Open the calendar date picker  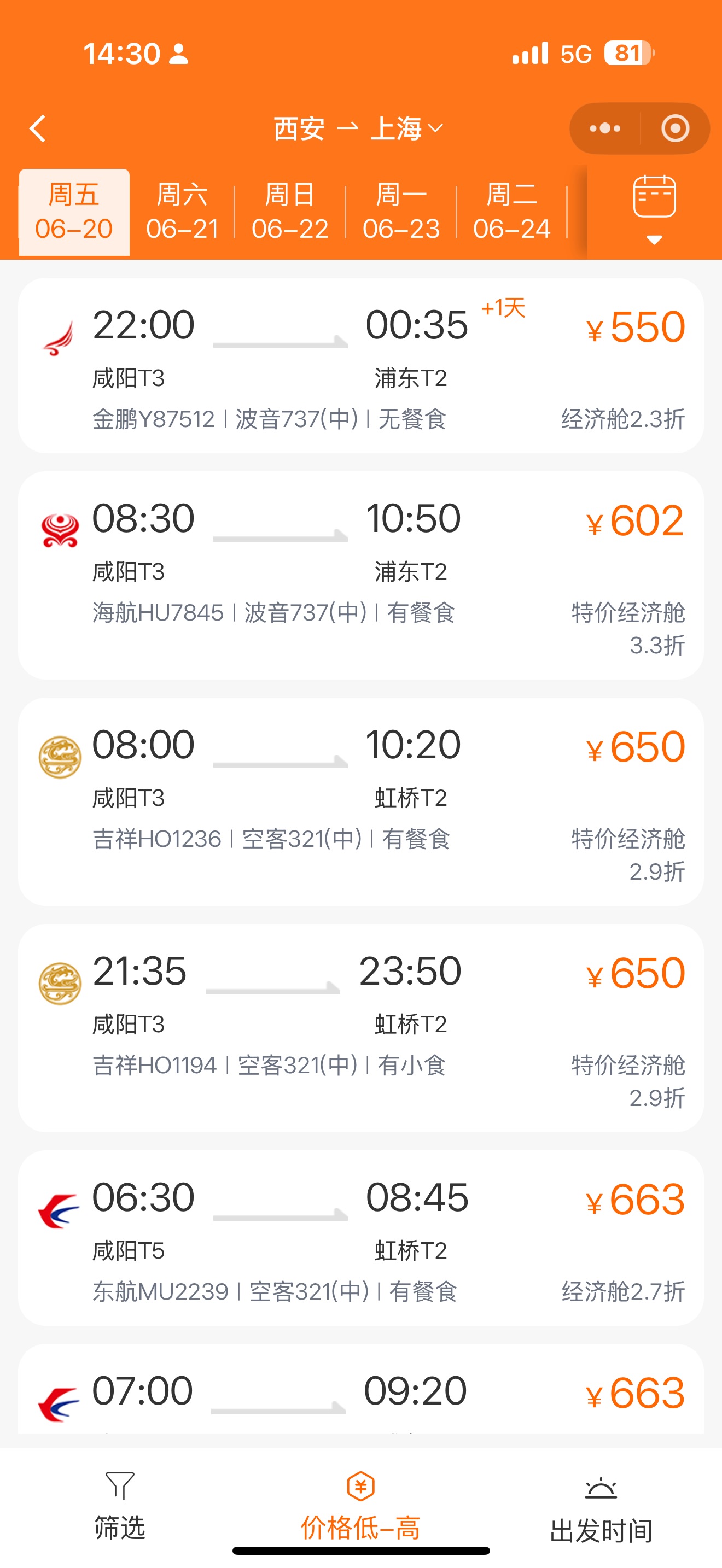click(x=654, y=209)
